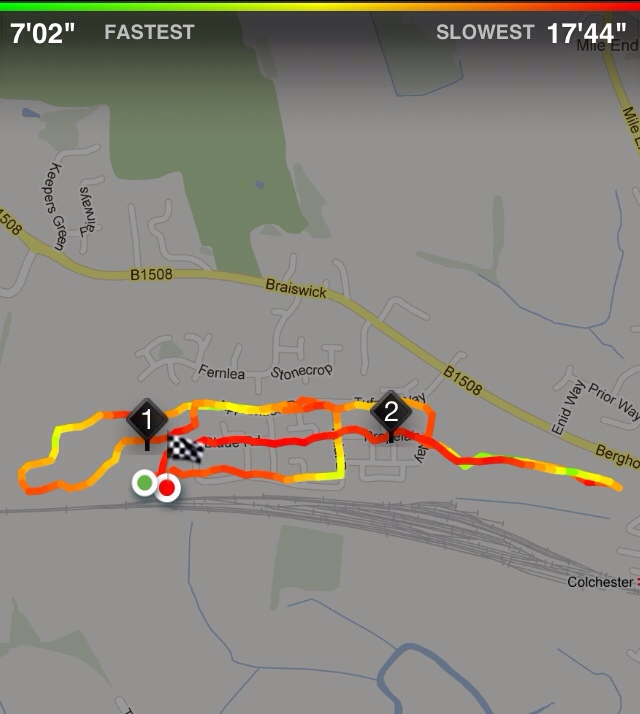The height and width of the screenshot is (714, 640).
Task: Select the mile 2 marker
Action: click(390, 411)
